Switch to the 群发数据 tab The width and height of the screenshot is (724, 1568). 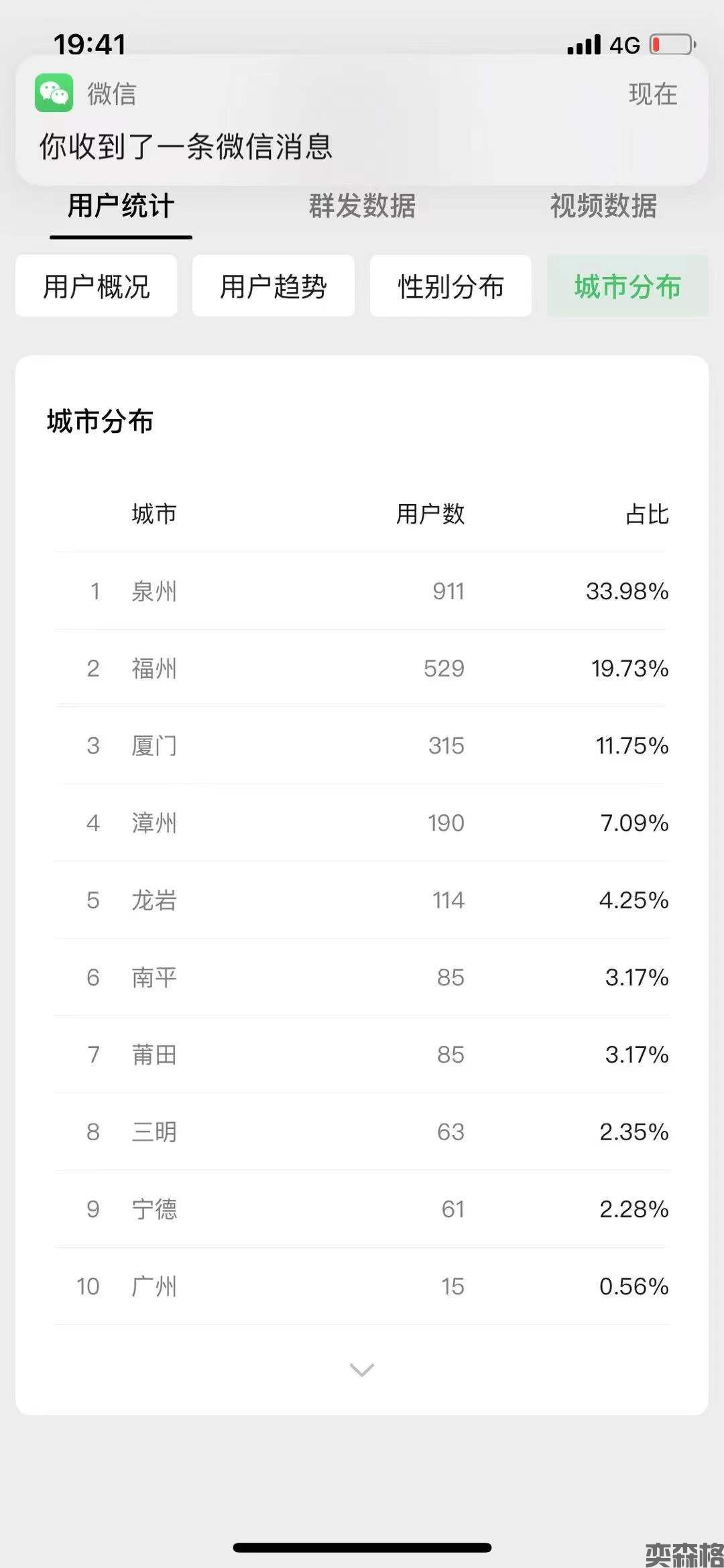pos(362,206)
